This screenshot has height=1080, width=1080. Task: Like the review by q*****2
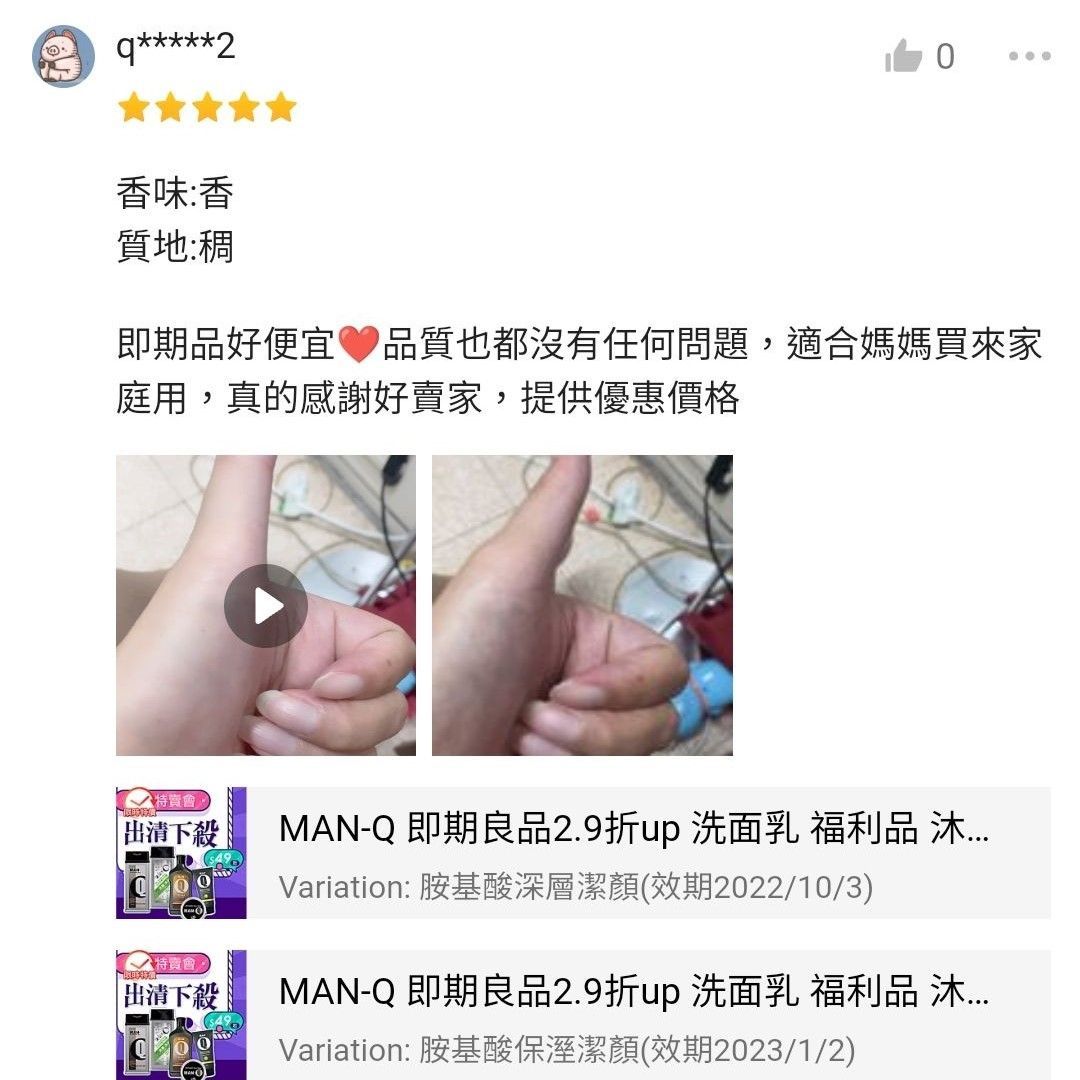pos(904,57)
